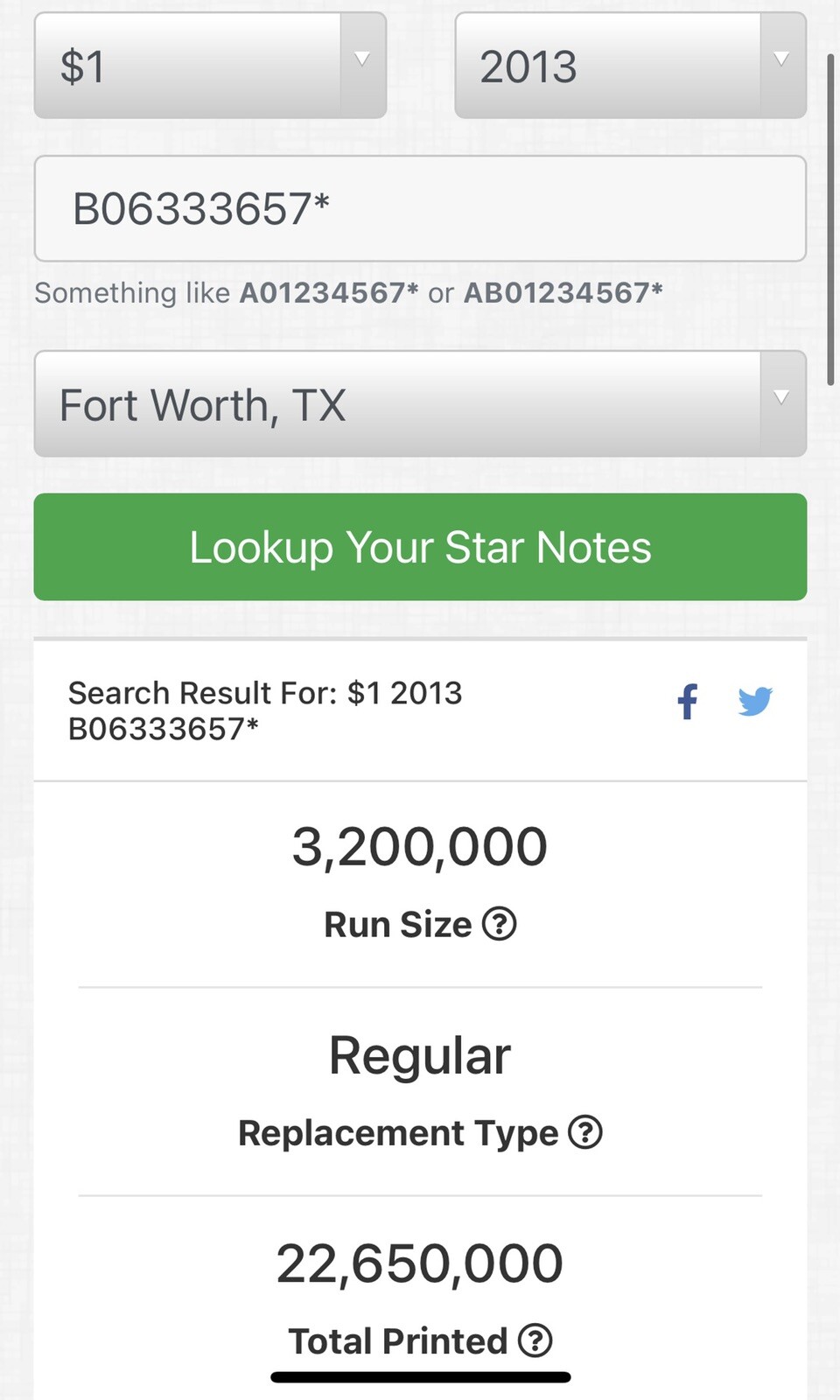This screenshot has height=1400, width=840.
Task: Share the search result on Facebook
Action: tap(687, 701)
